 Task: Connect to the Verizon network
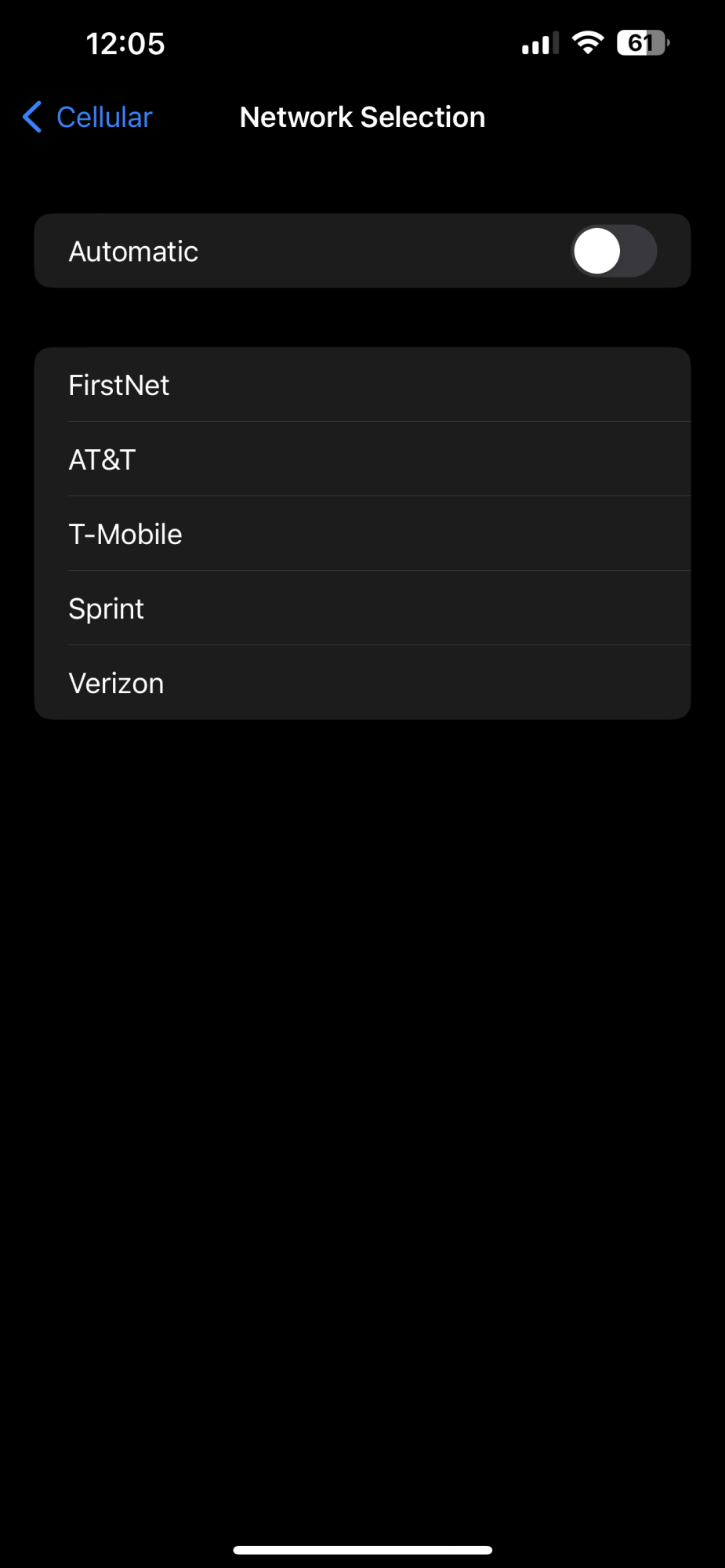pos(362,683)
